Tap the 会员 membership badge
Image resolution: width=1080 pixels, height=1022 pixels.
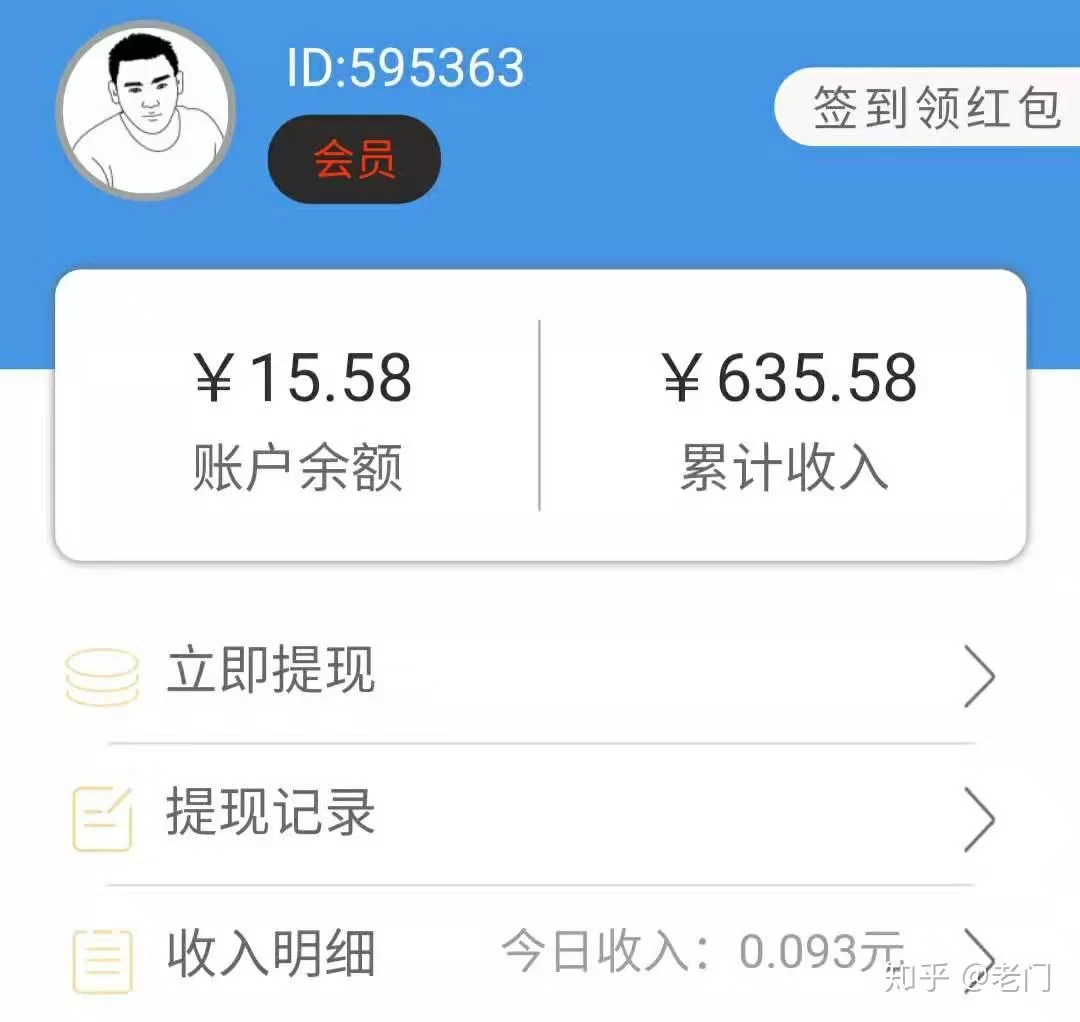click(354, 159)
